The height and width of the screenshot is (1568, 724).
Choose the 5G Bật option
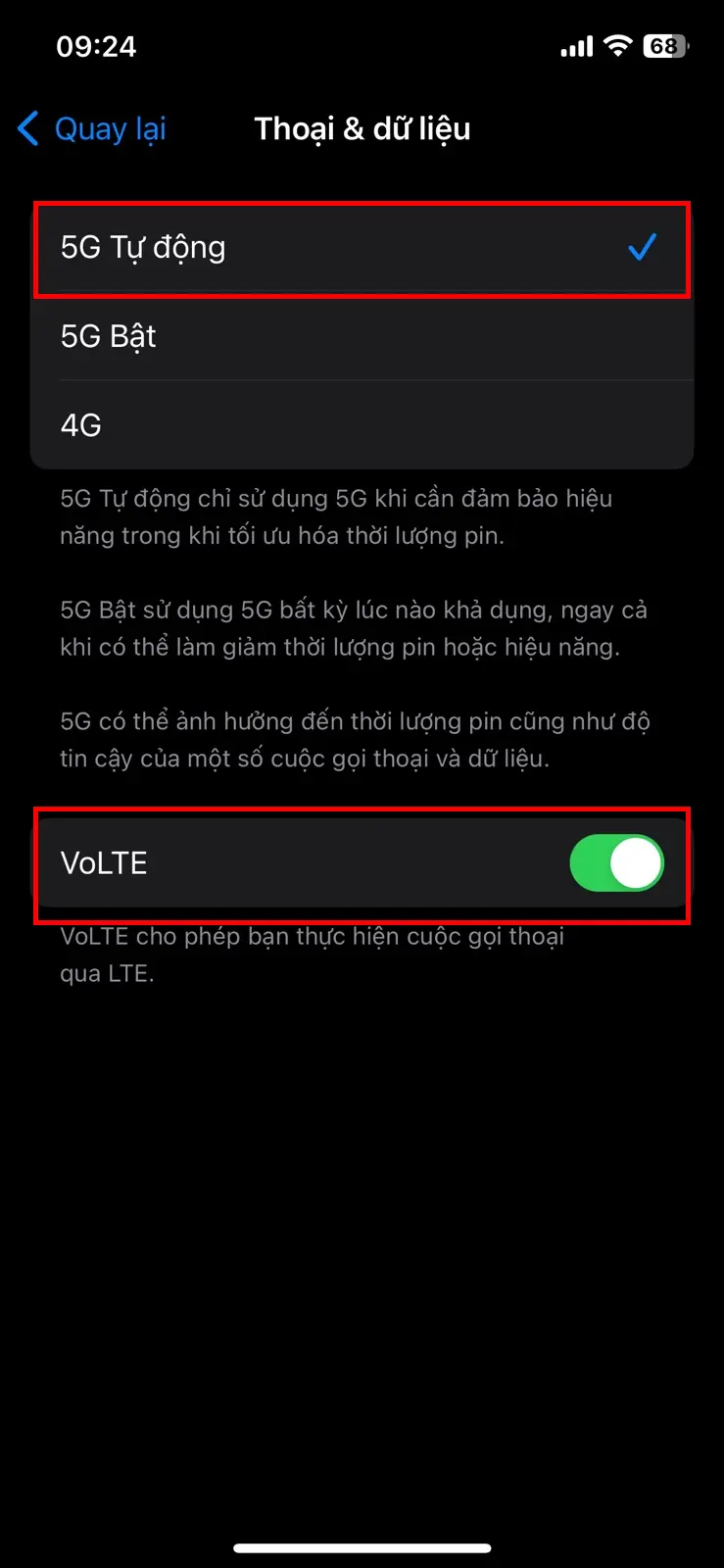[x=362, y=336]
